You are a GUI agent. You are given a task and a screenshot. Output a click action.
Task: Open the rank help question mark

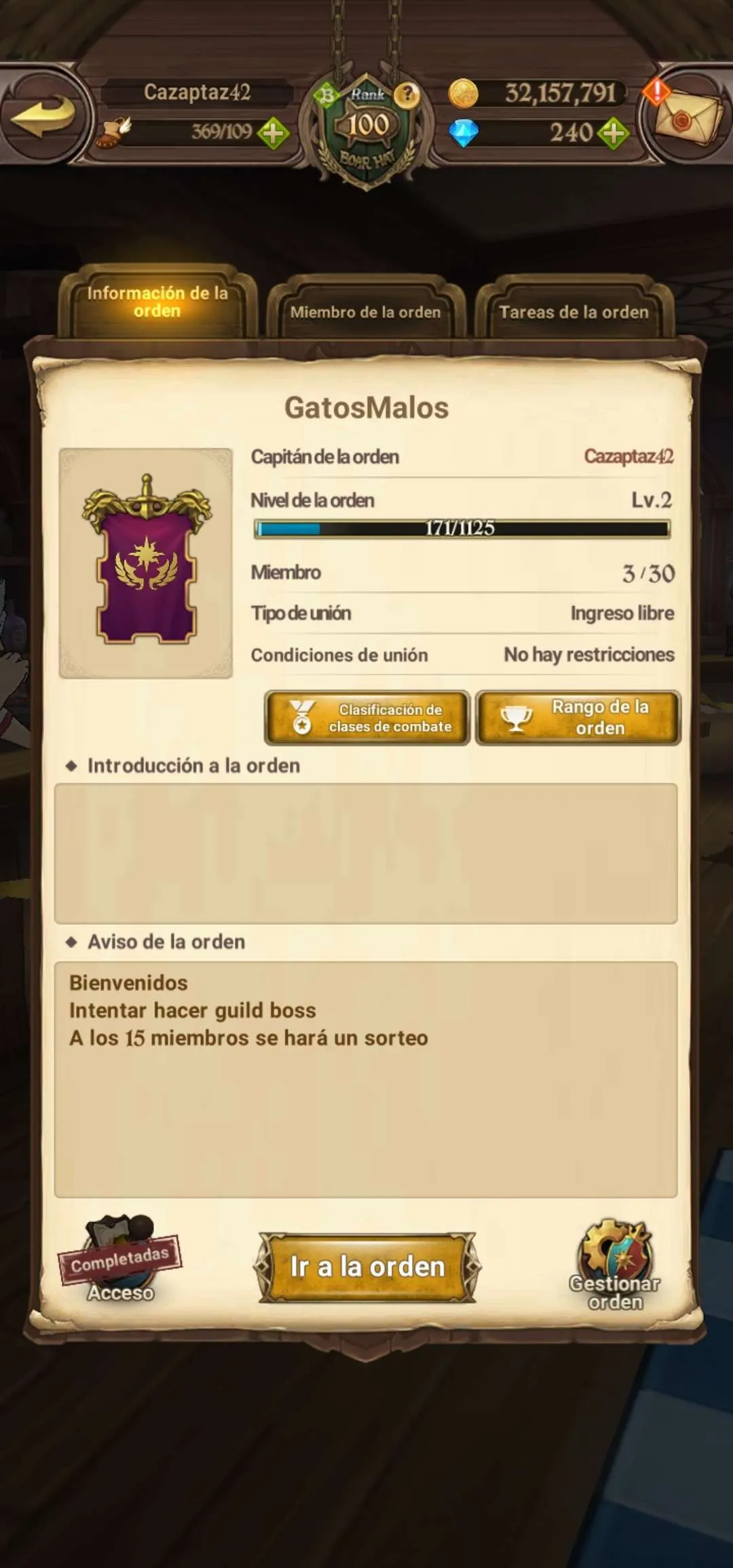pyautogui.click(x=407, y=94)
